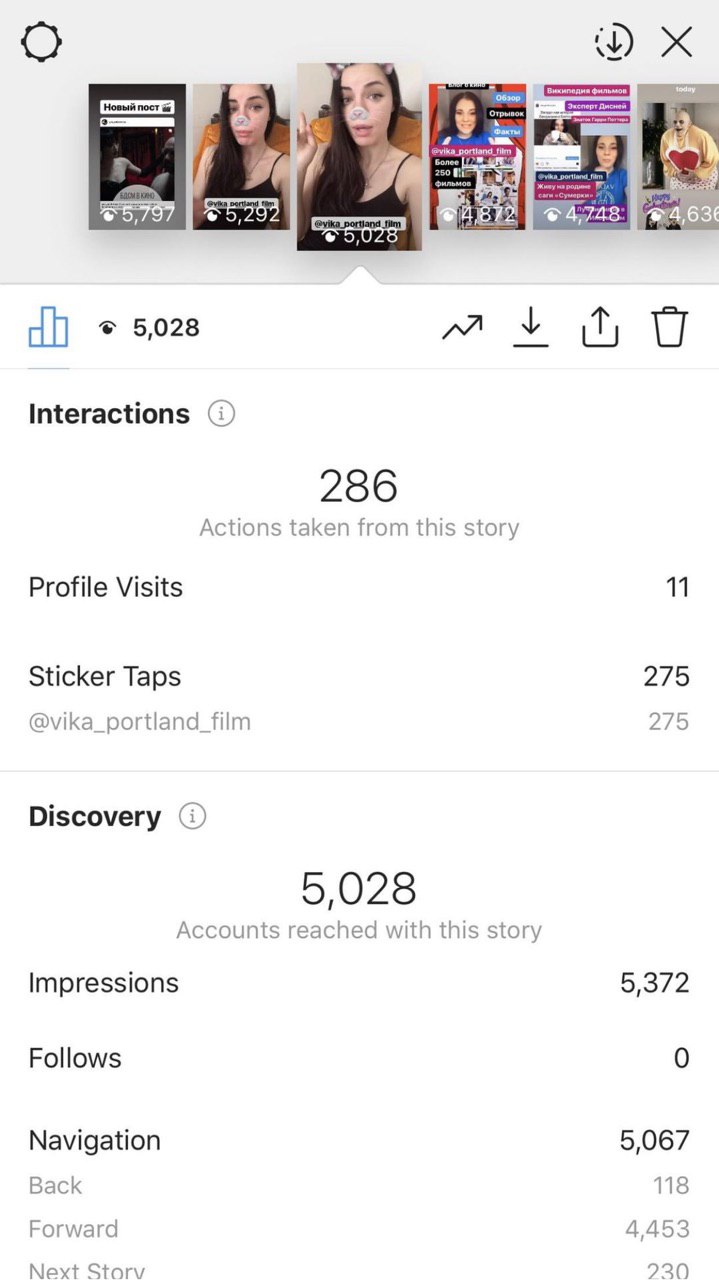Open the story thumbnail with 4,748 views
Viewport: 719px width, 1280px height.
(581, 157)
